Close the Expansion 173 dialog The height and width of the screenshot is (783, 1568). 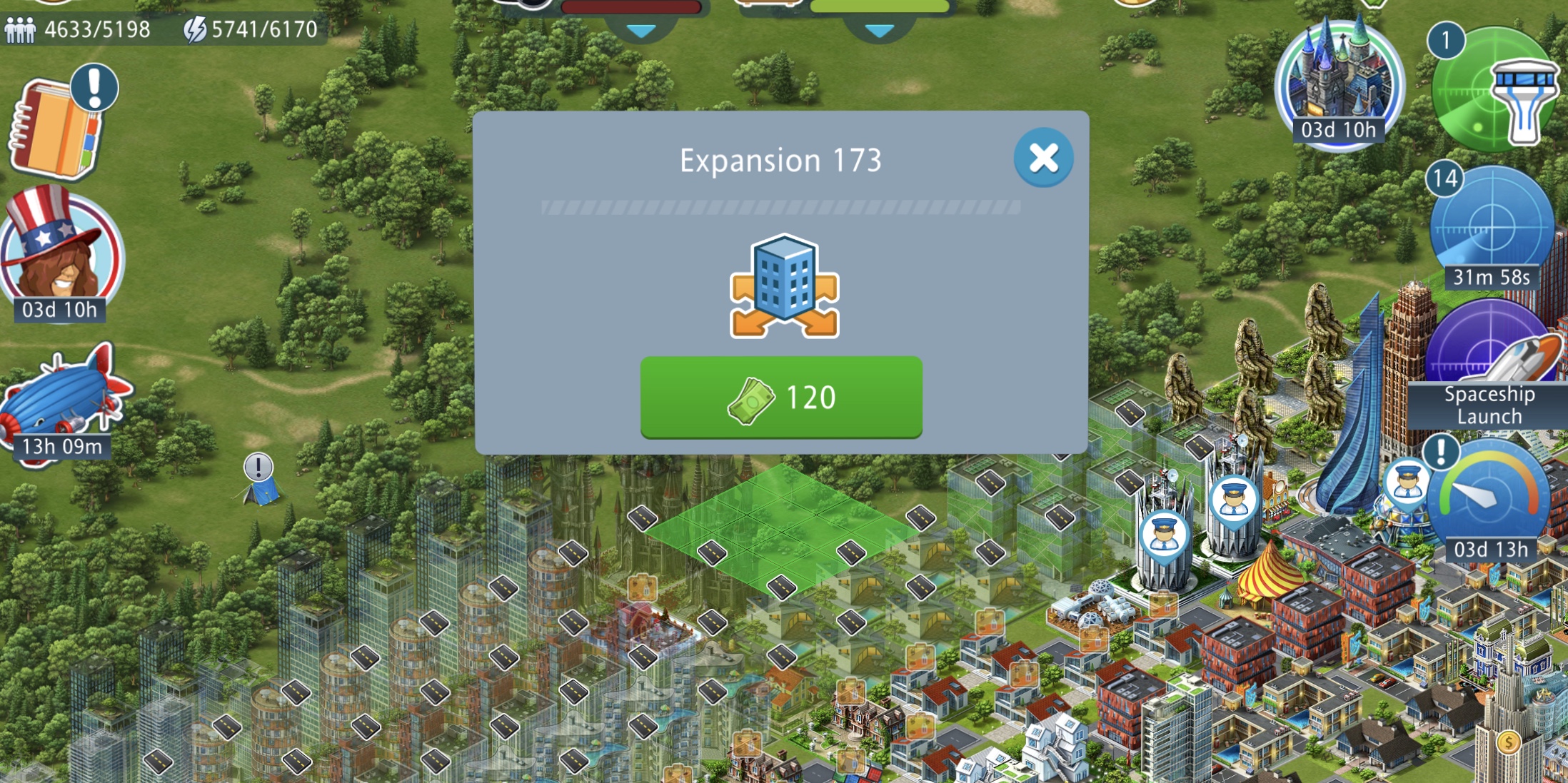pos(1043,158)
